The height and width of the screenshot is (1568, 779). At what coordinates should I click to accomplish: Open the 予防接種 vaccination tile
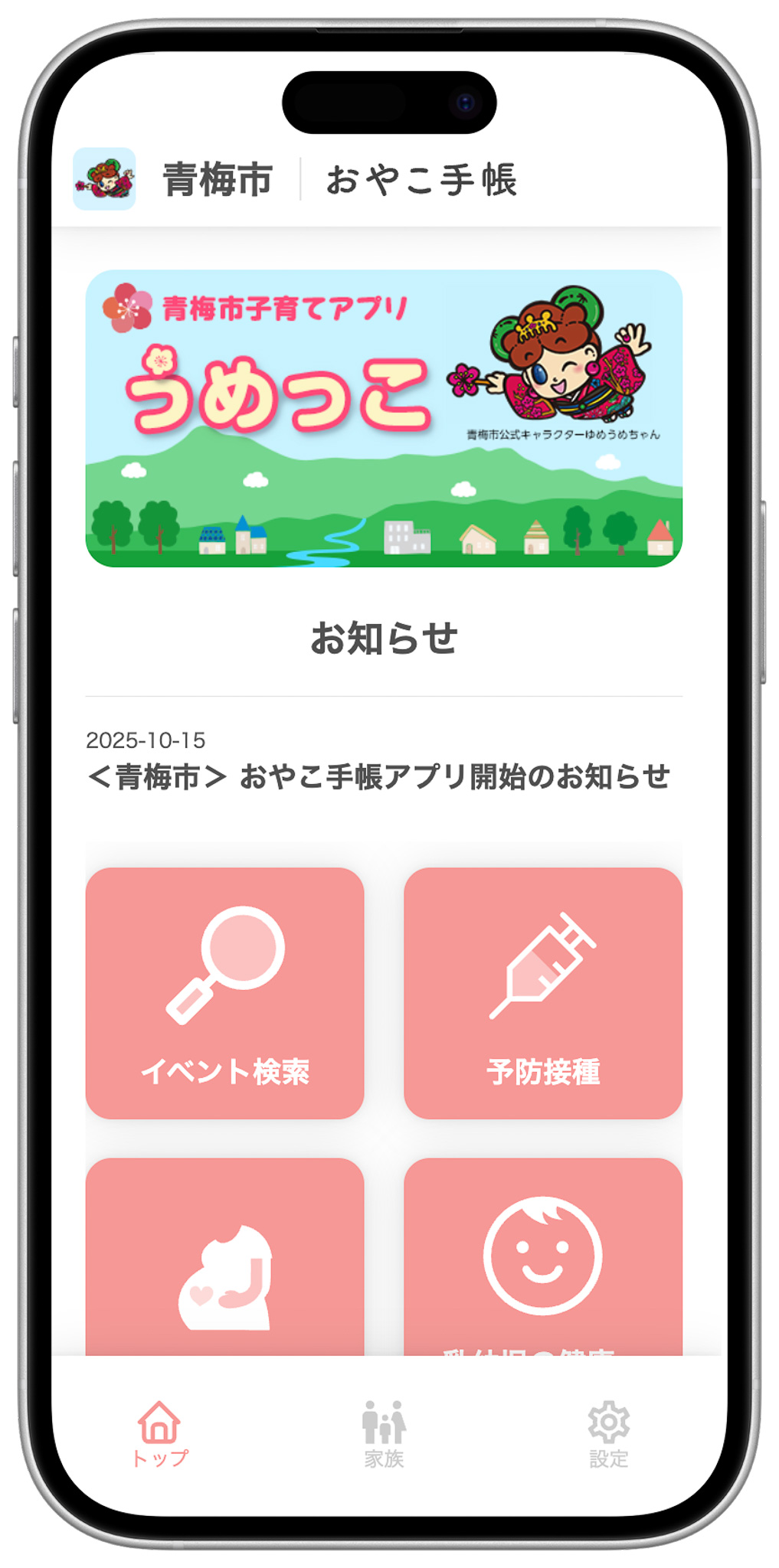coord(542,992)
